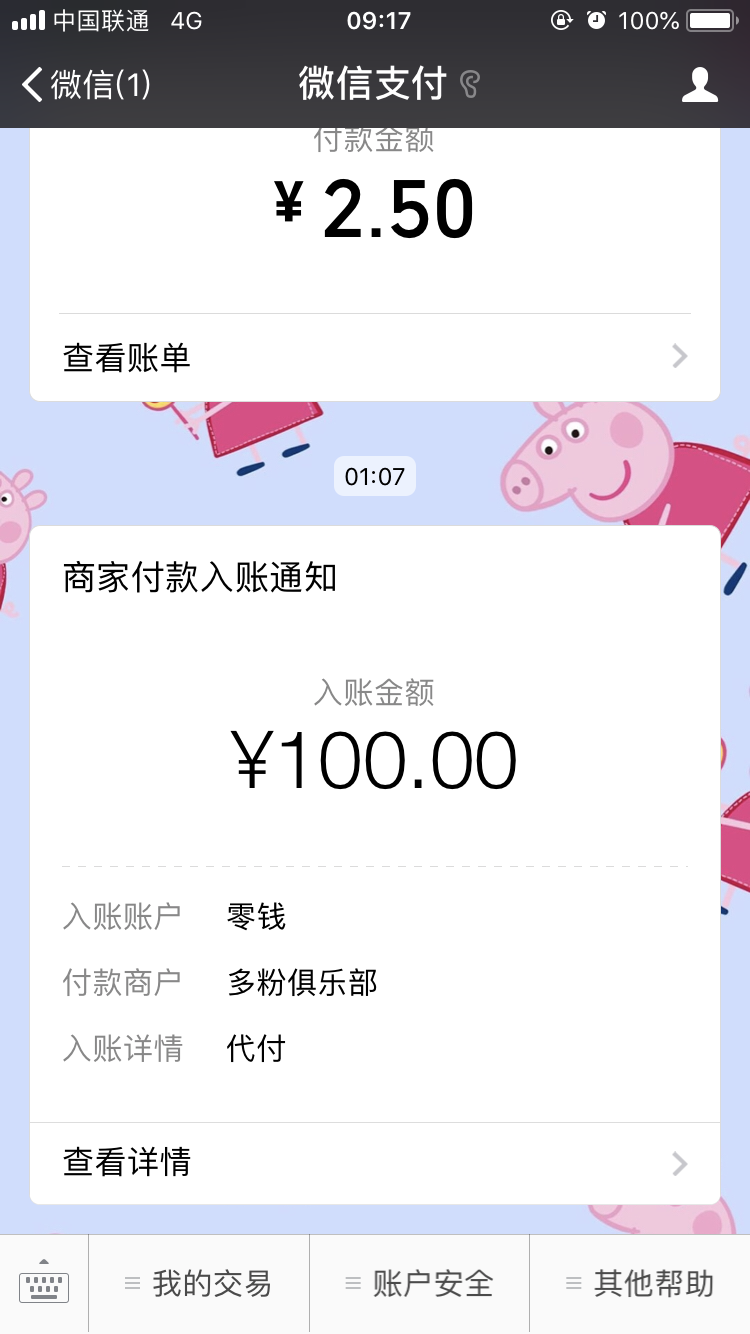Switch to keyboard input mode
This screenshot has height=1334, width=750.
(x=44, y=1285)
